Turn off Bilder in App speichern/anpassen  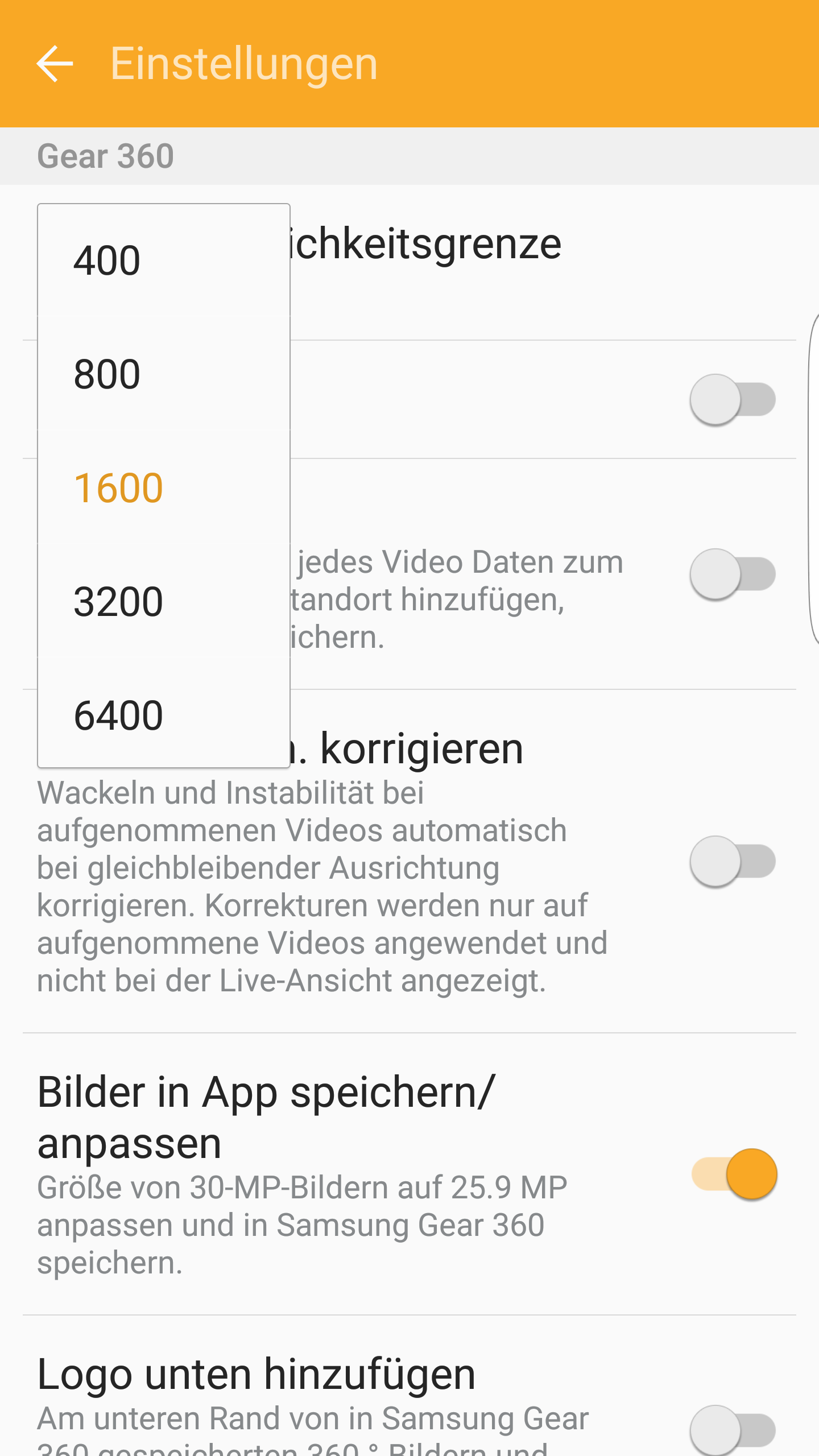pyautogui.click(x=734, y=1174)
